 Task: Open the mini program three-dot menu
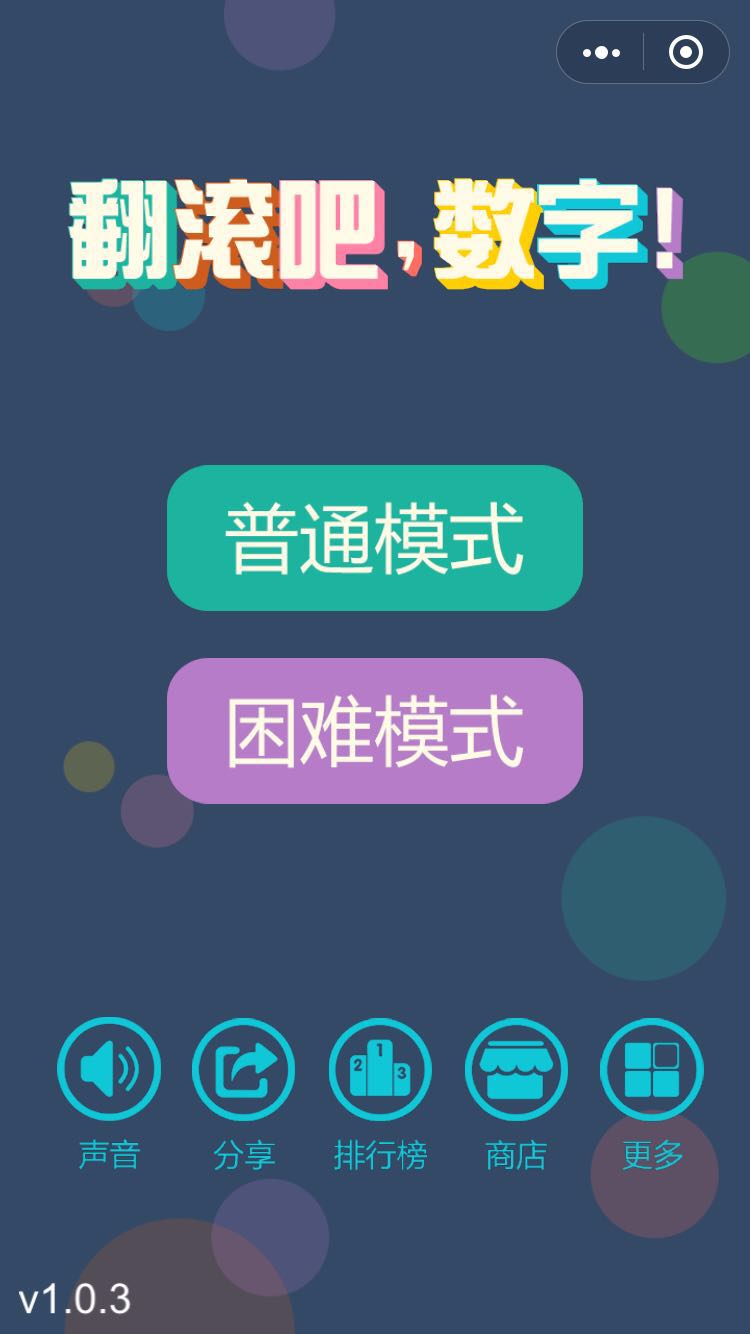(601, 52)
